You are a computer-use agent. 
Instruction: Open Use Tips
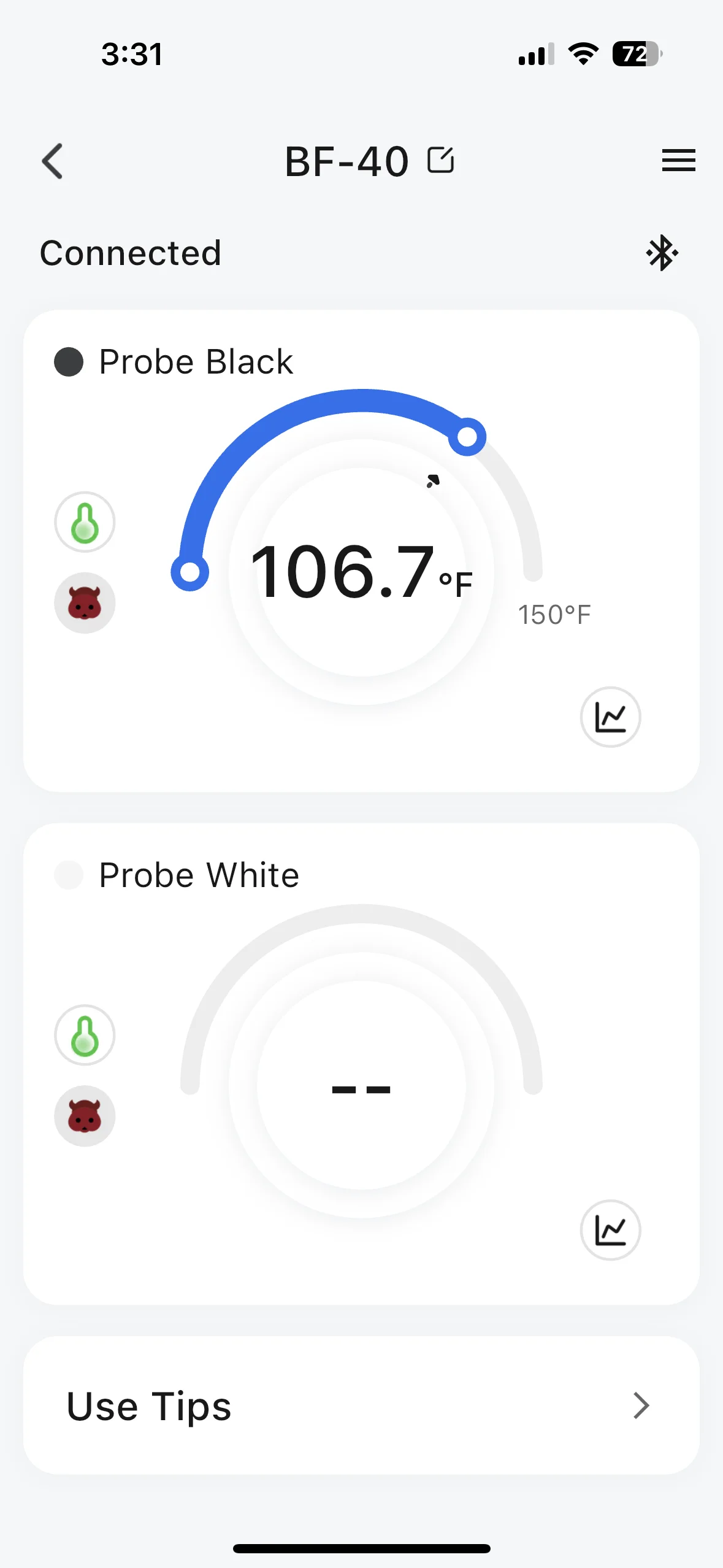361,1405
